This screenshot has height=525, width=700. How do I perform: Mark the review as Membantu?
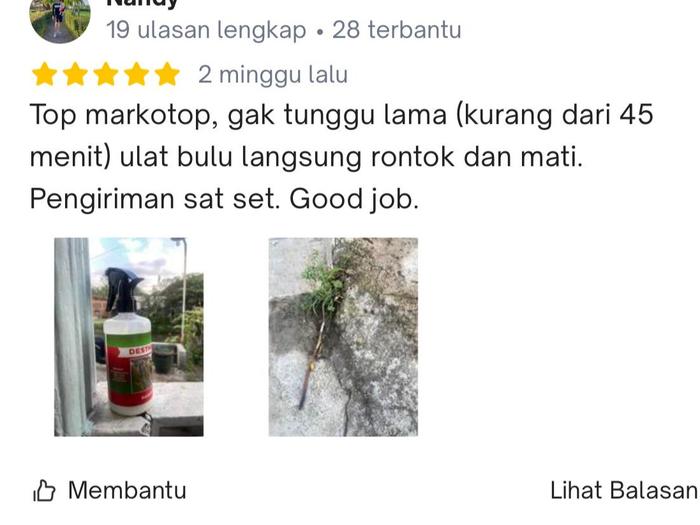tap(110, 490)
